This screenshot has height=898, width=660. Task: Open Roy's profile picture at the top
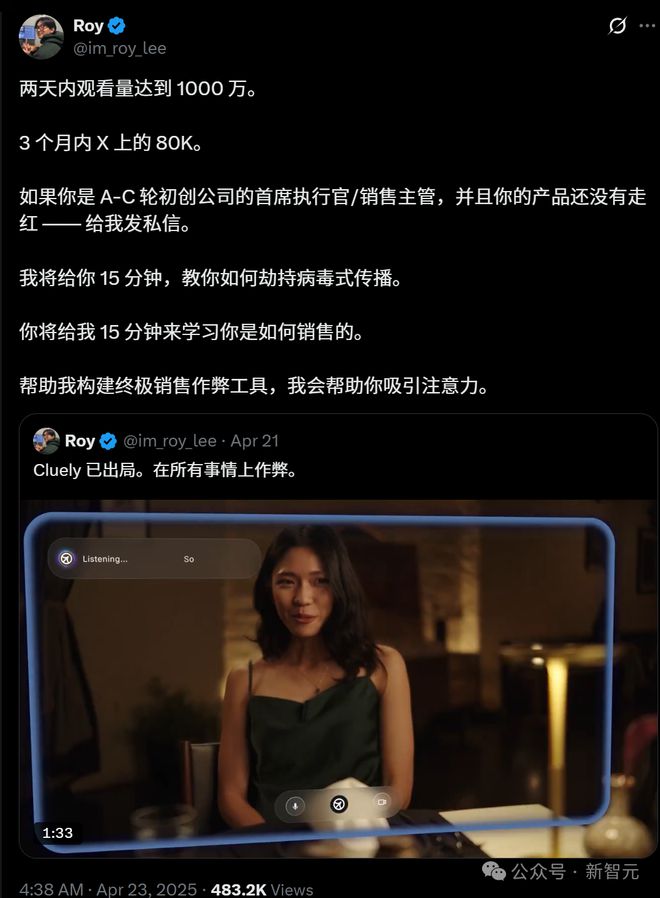pos(41,36)
